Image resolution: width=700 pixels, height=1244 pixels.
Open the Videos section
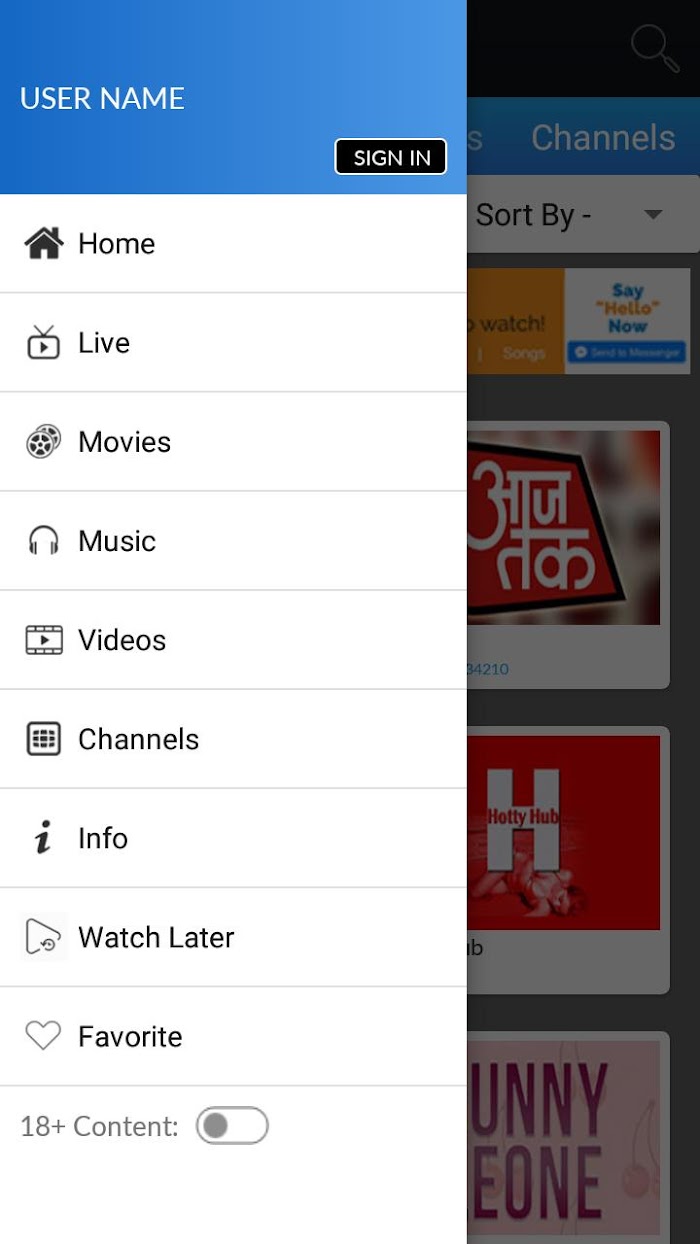click(x=233, y=640)
